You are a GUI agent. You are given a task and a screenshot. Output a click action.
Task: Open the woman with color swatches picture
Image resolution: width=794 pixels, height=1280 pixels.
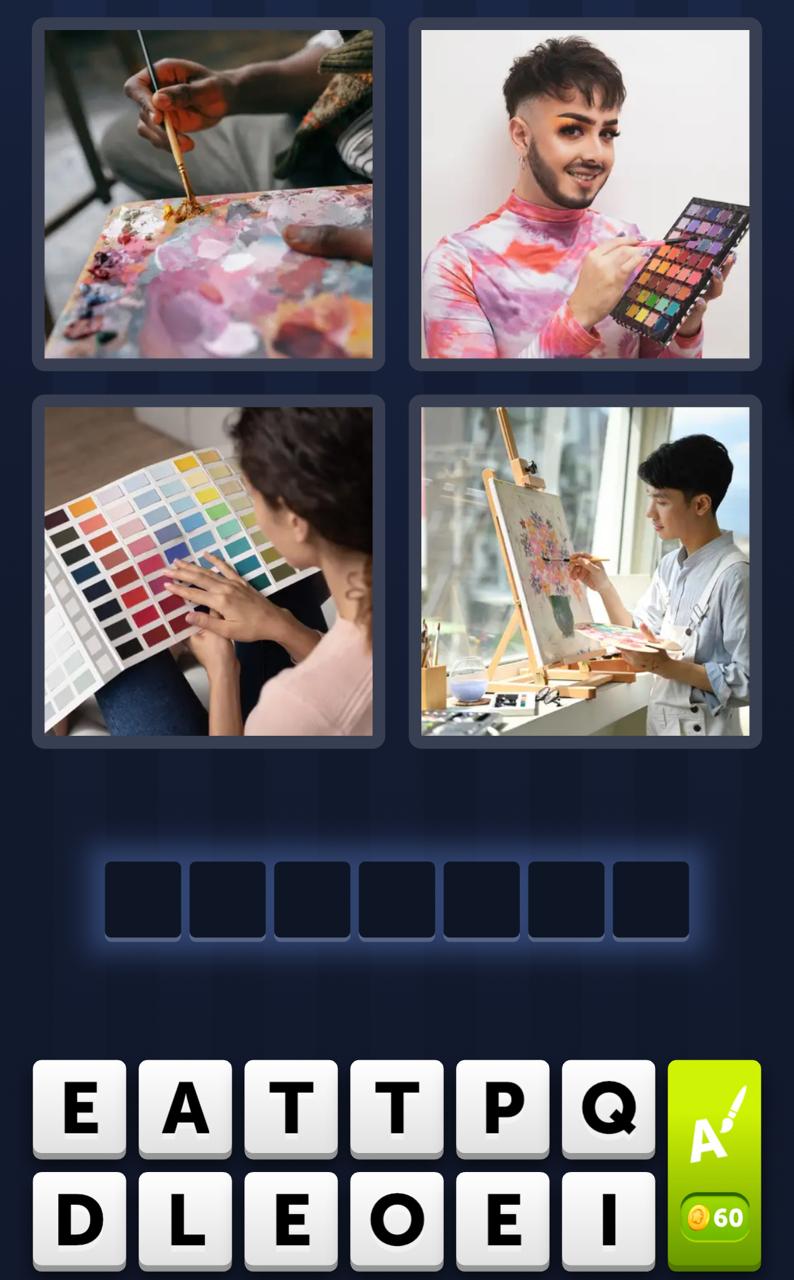(208, 571)
